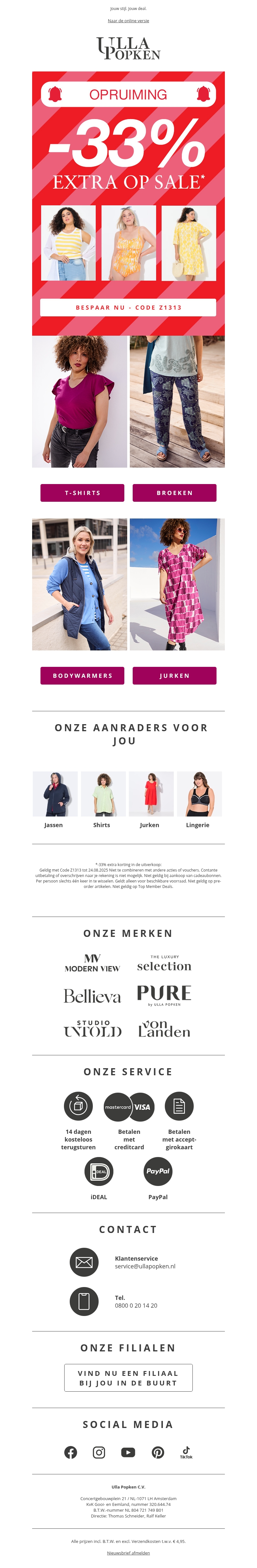Open the Broeken category button

tap(174, 493)
